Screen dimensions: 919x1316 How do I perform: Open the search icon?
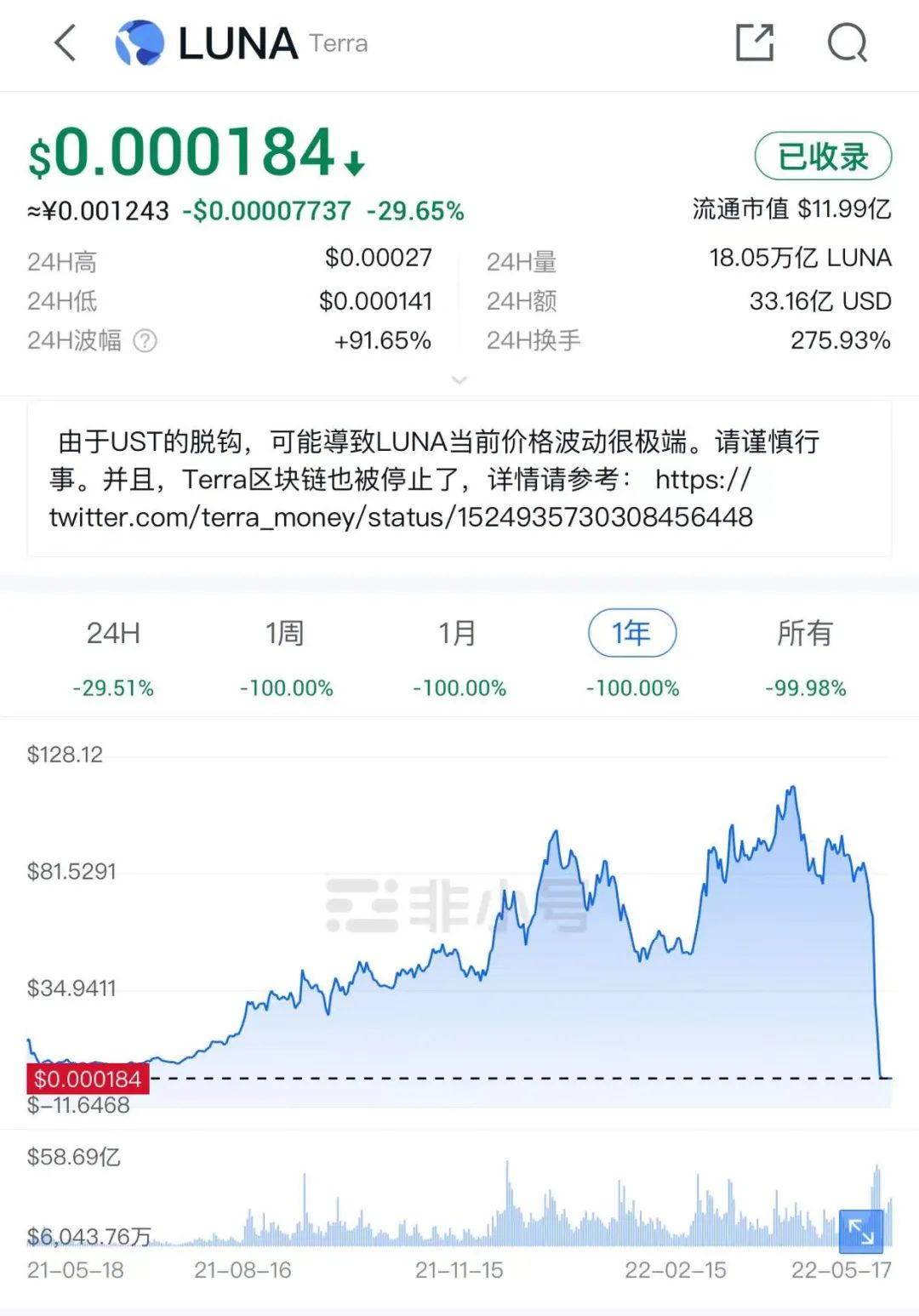847,43
